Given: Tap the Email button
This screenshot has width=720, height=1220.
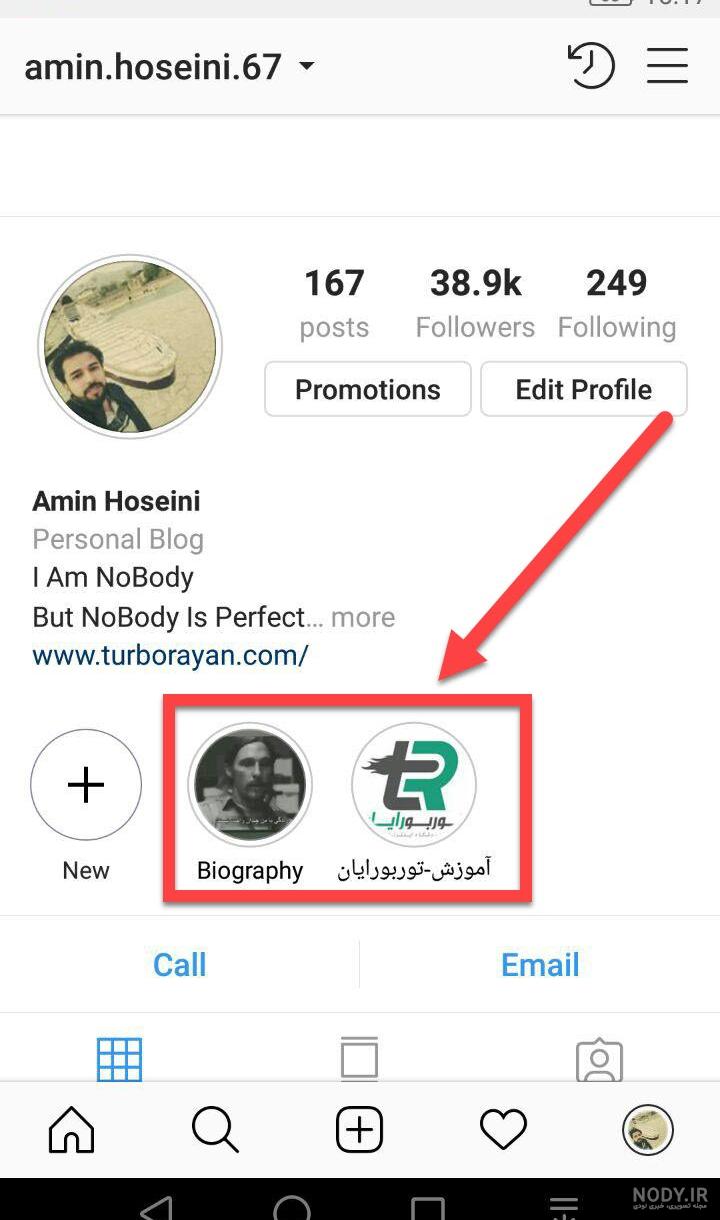Looking at the screenshot, I should [540, 964].
